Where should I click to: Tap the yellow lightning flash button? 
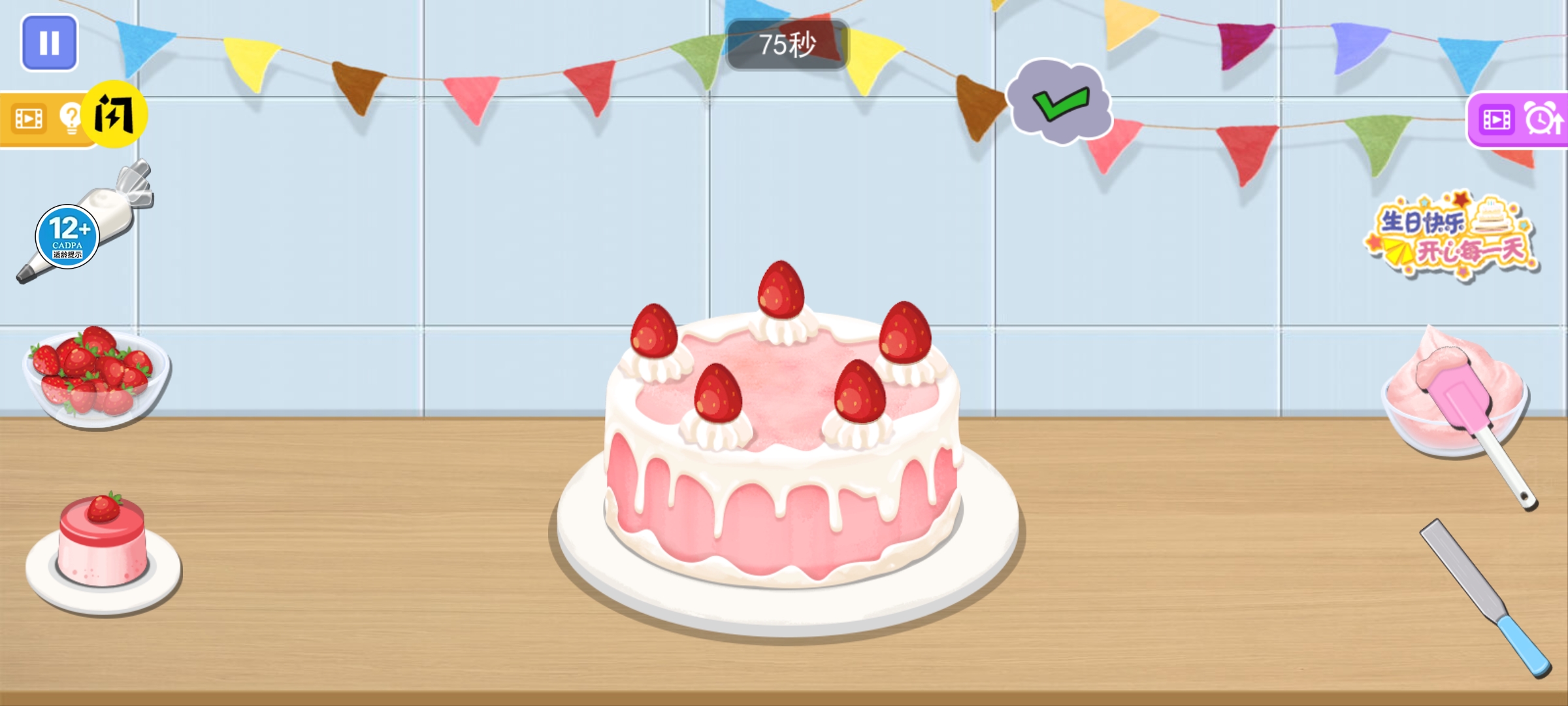click(114, 114)
